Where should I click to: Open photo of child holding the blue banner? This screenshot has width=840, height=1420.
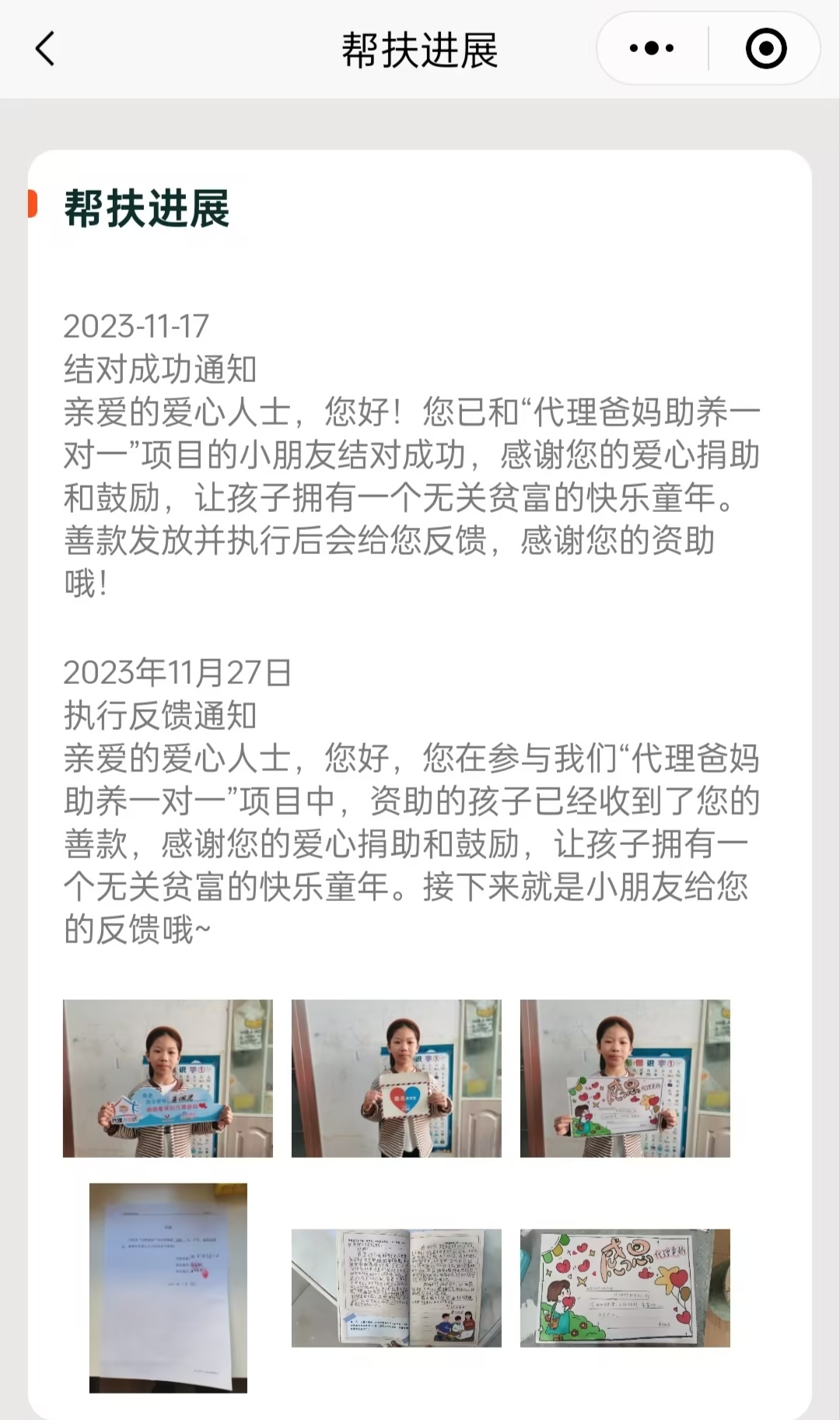pyautogui.click(x=168, y=1078)
